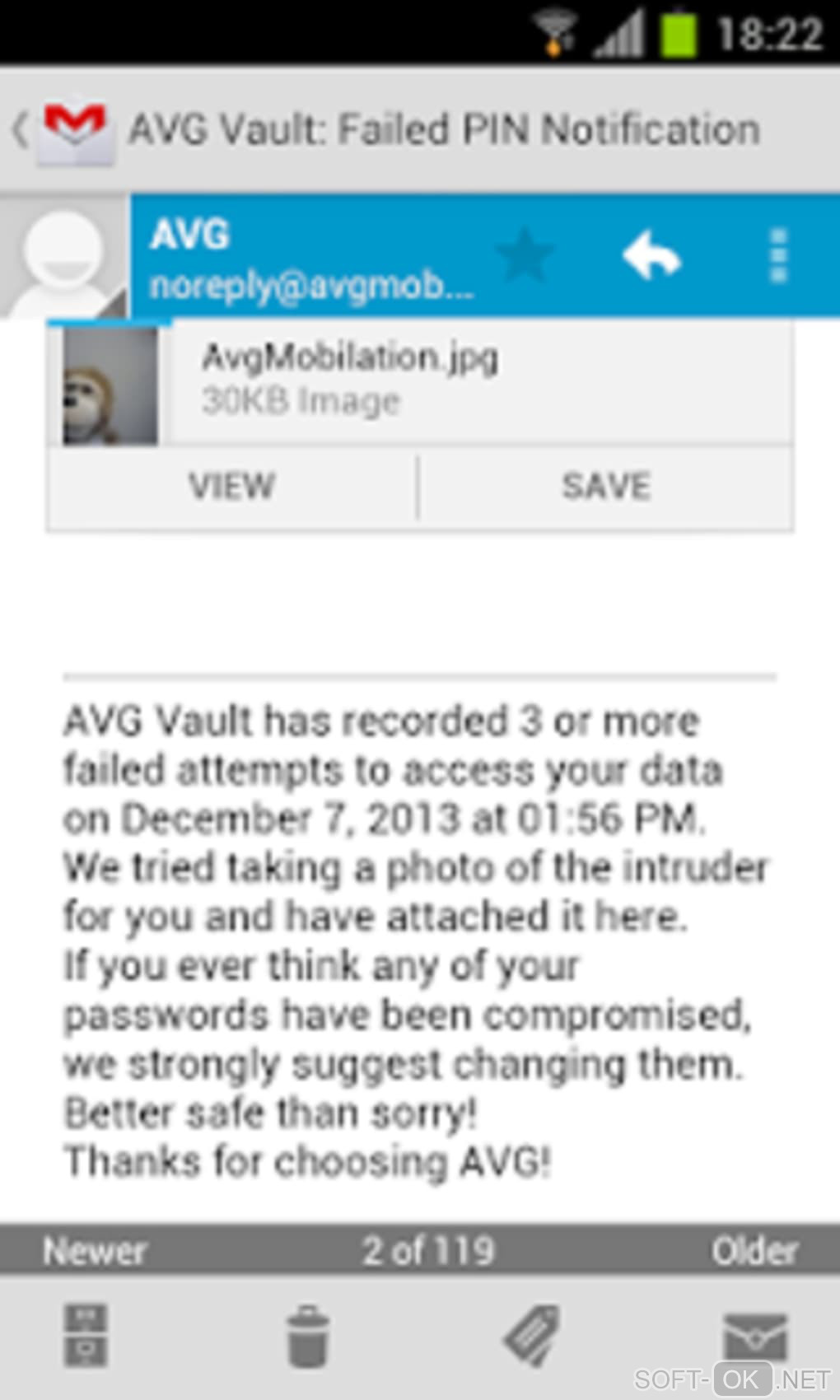Mark the email as unread
Image resolution: width=840 pixels, height=1400 pixels.
point(754,1336)
